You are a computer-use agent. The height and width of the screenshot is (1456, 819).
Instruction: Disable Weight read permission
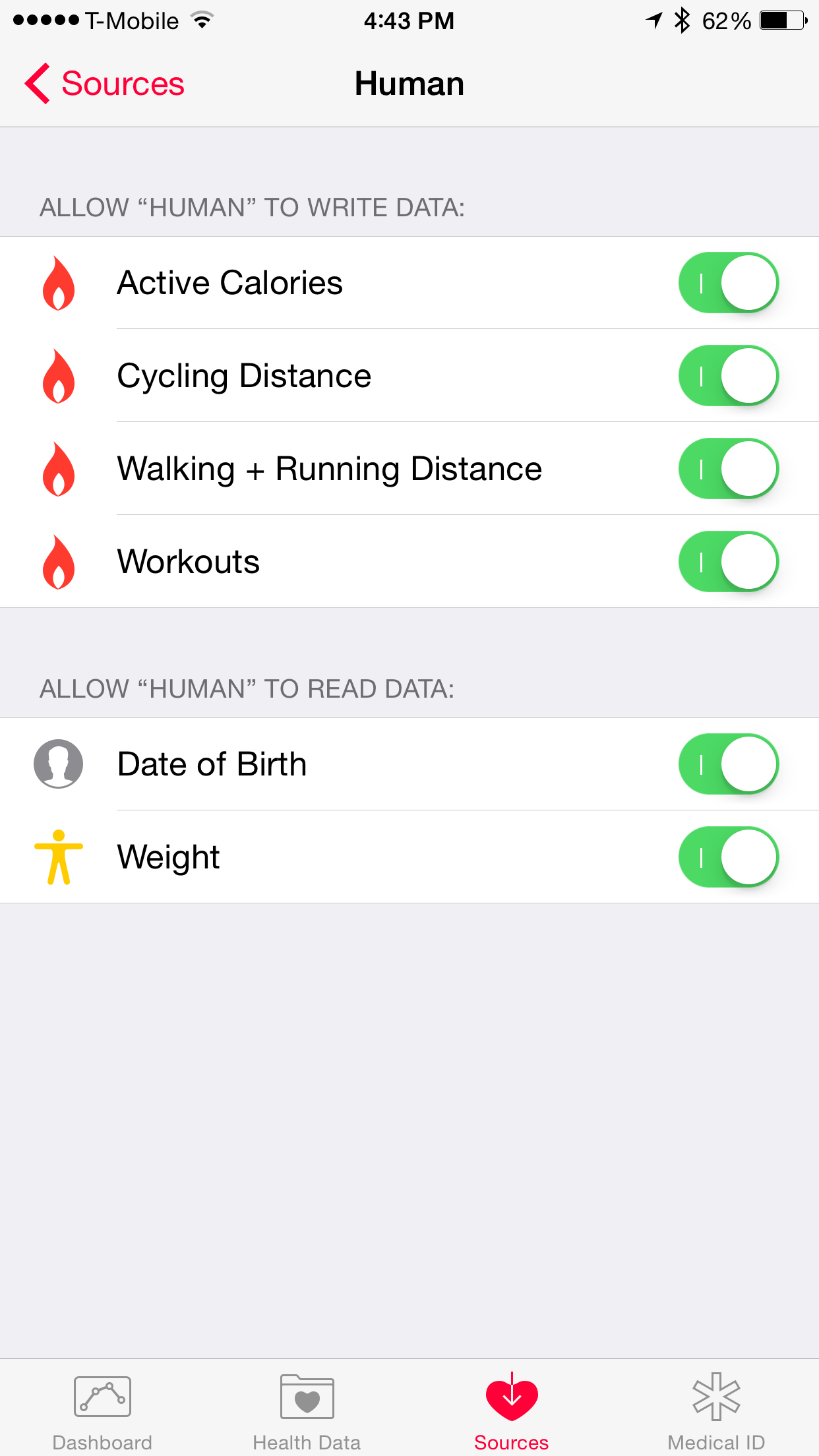728,857
